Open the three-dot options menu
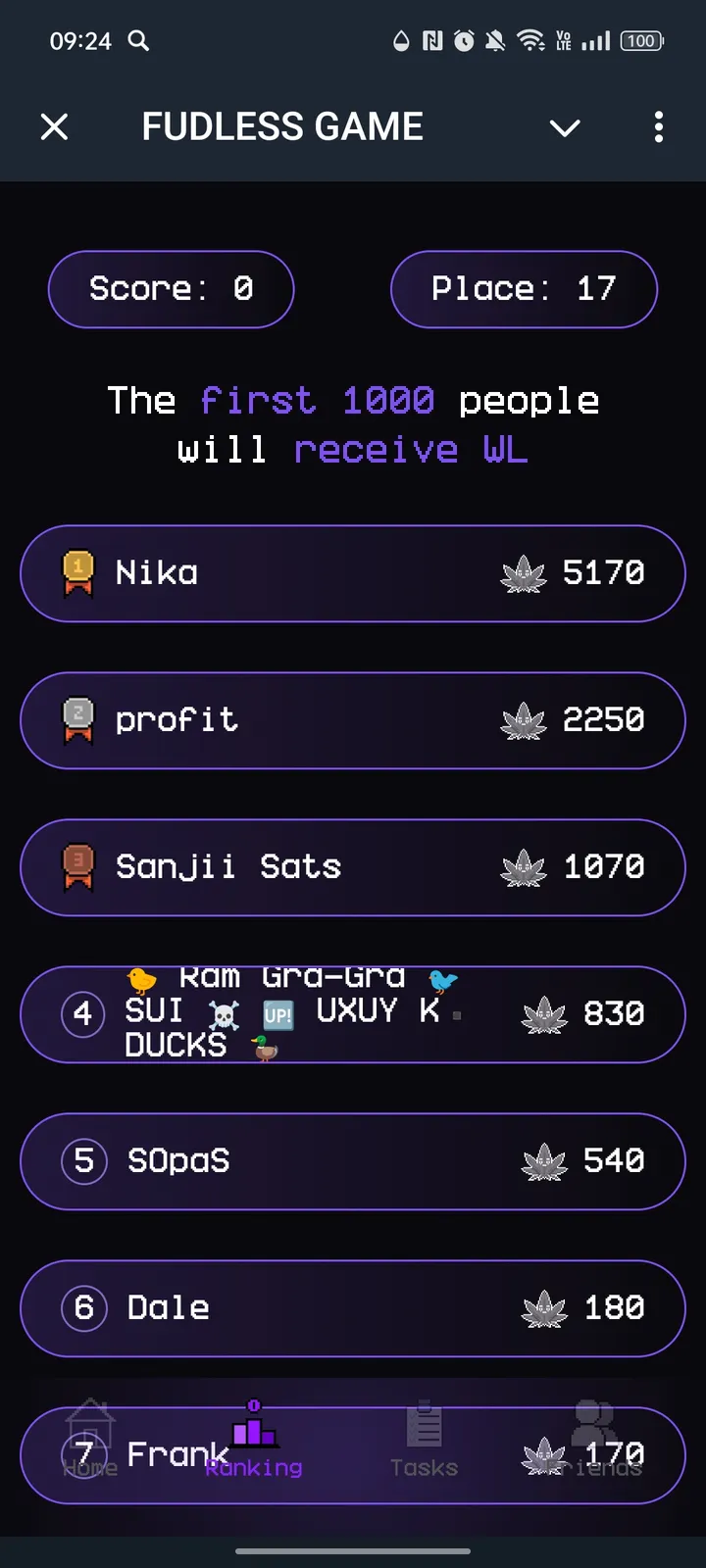 pyautogui.click(x=659, y=127)
